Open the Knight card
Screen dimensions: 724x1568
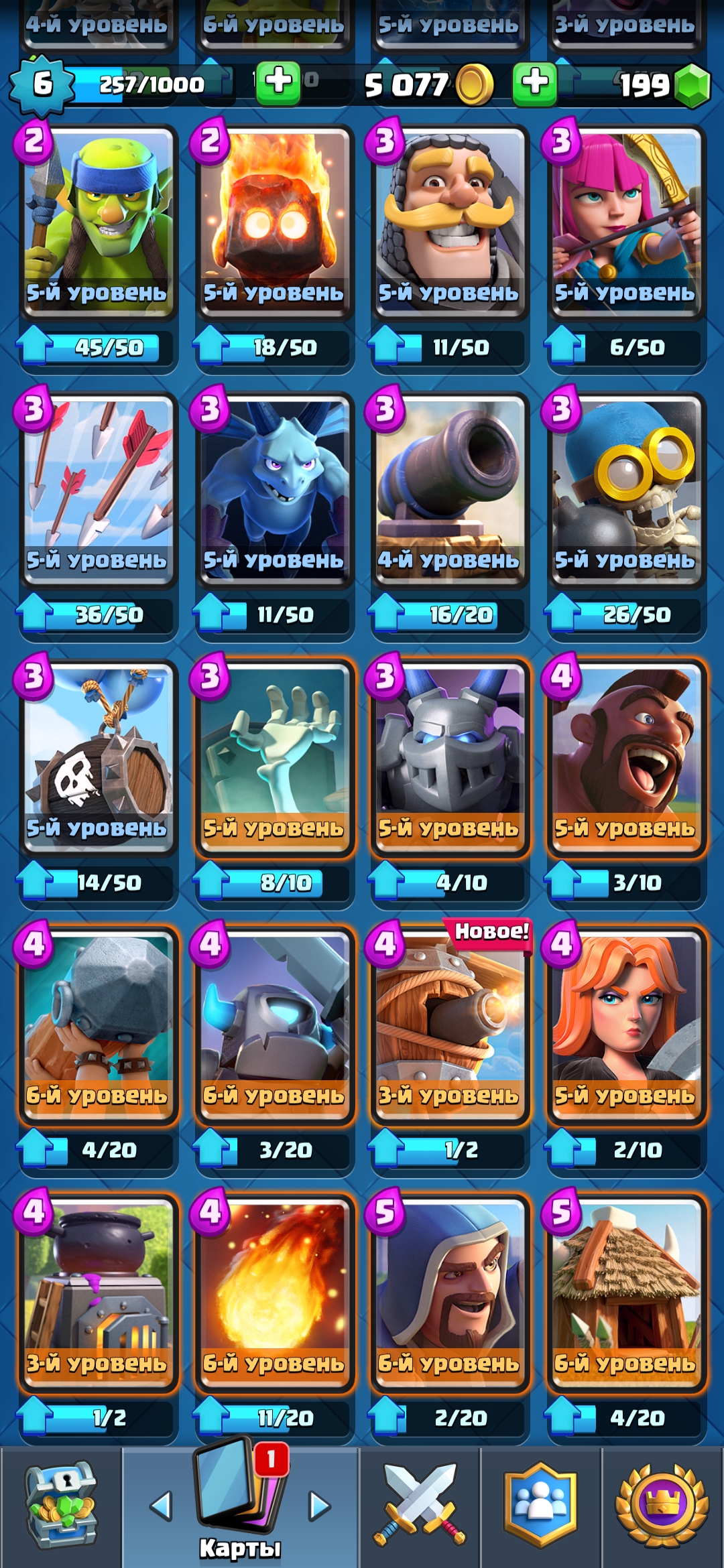pyautogui.click(x=450, y=221)
